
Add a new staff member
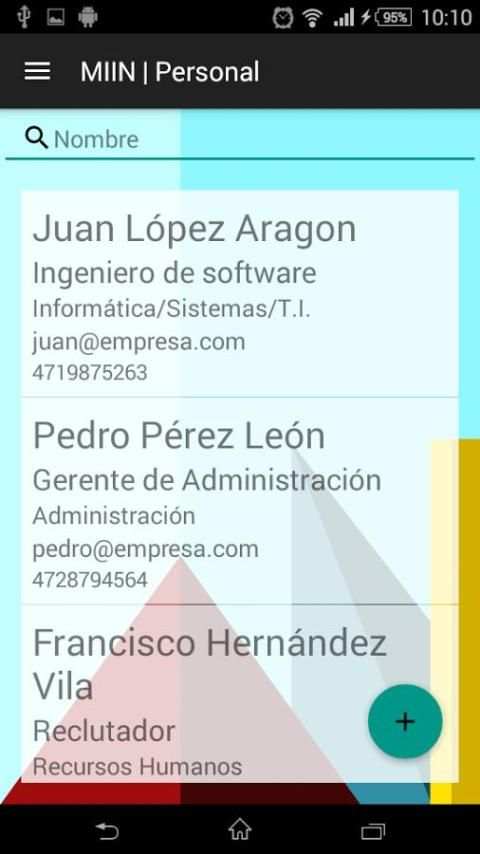tap(405, 721)
